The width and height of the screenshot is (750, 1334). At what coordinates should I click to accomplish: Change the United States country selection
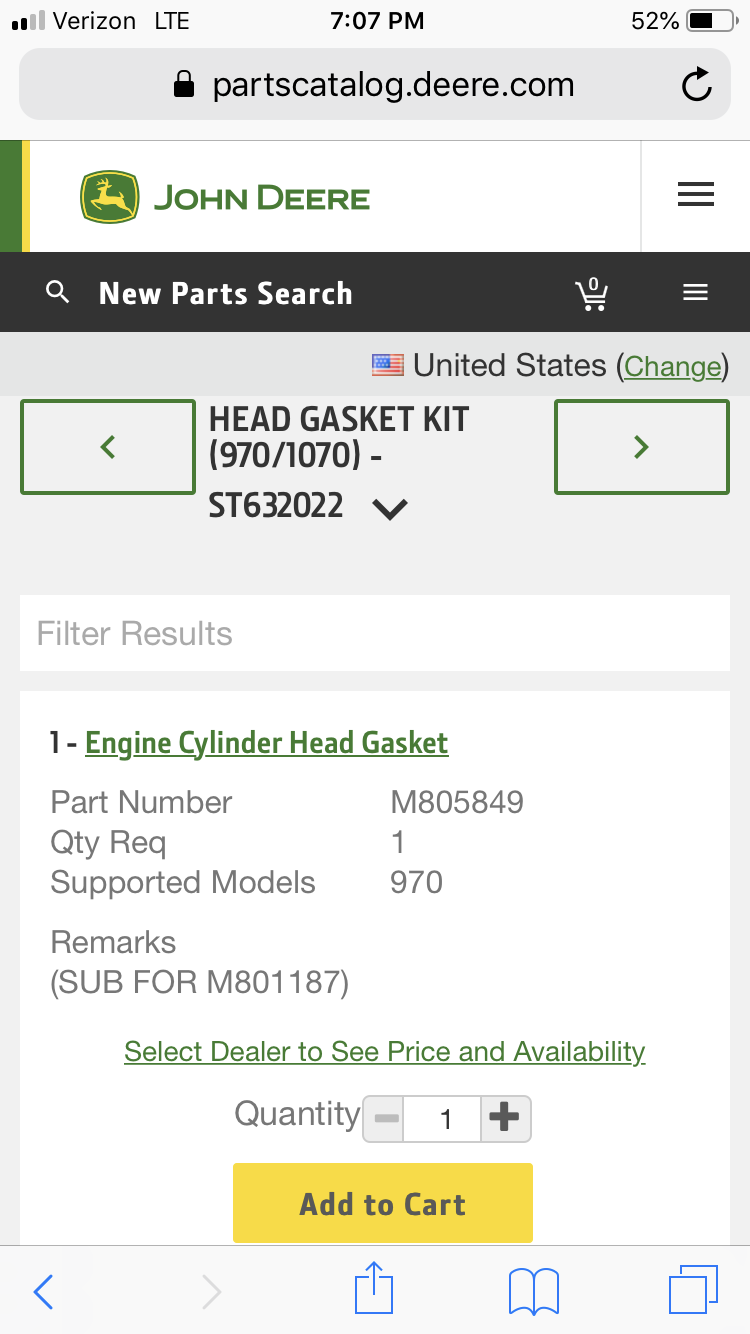coord(672,366)
